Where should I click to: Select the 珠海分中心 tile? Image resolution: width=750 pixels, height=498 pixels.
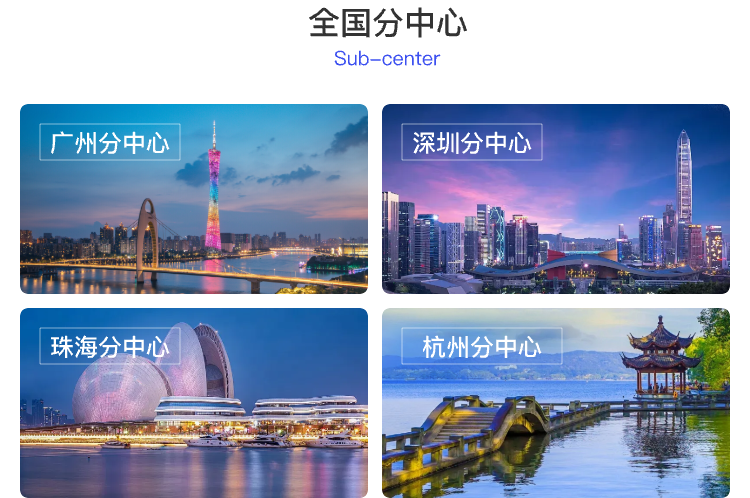(193, 402)
